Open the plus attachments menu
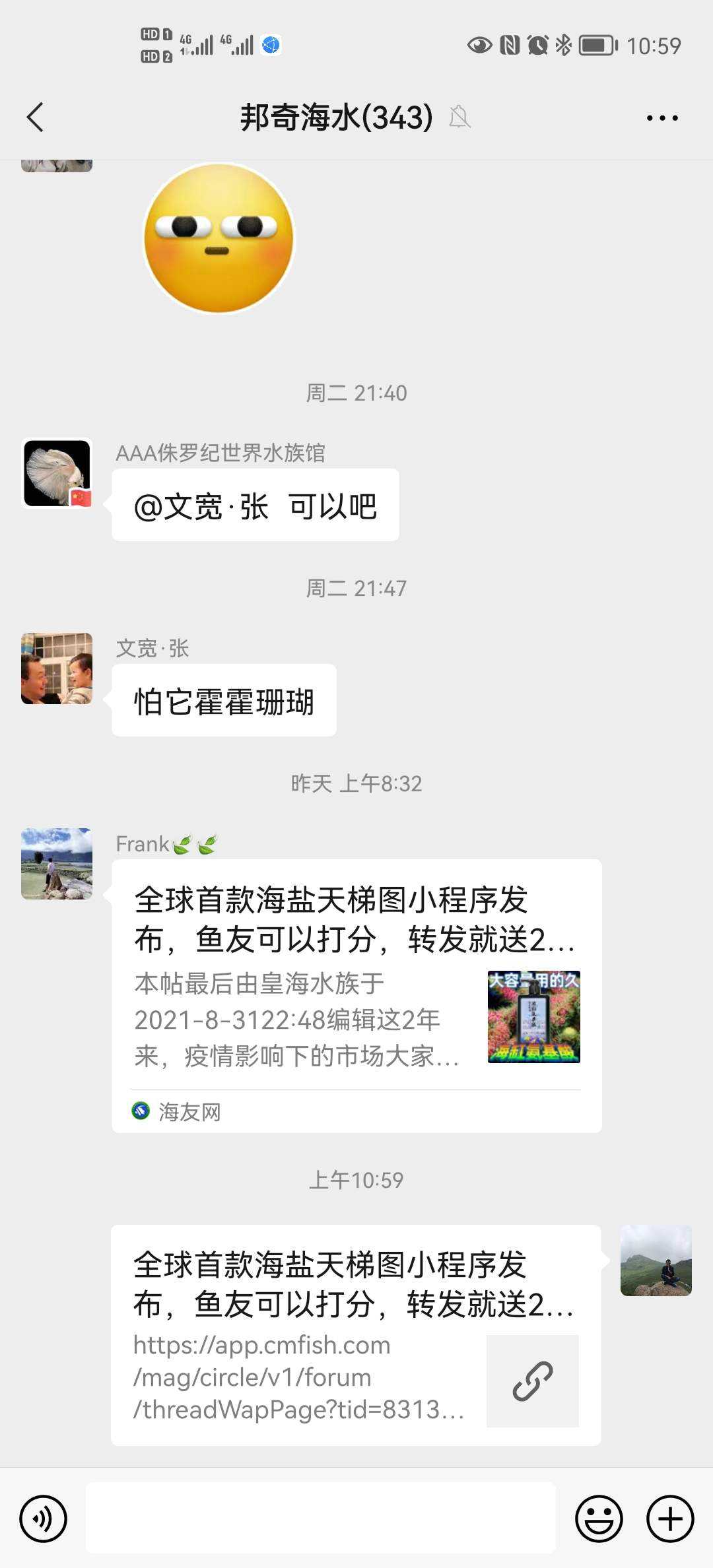 670,1519
